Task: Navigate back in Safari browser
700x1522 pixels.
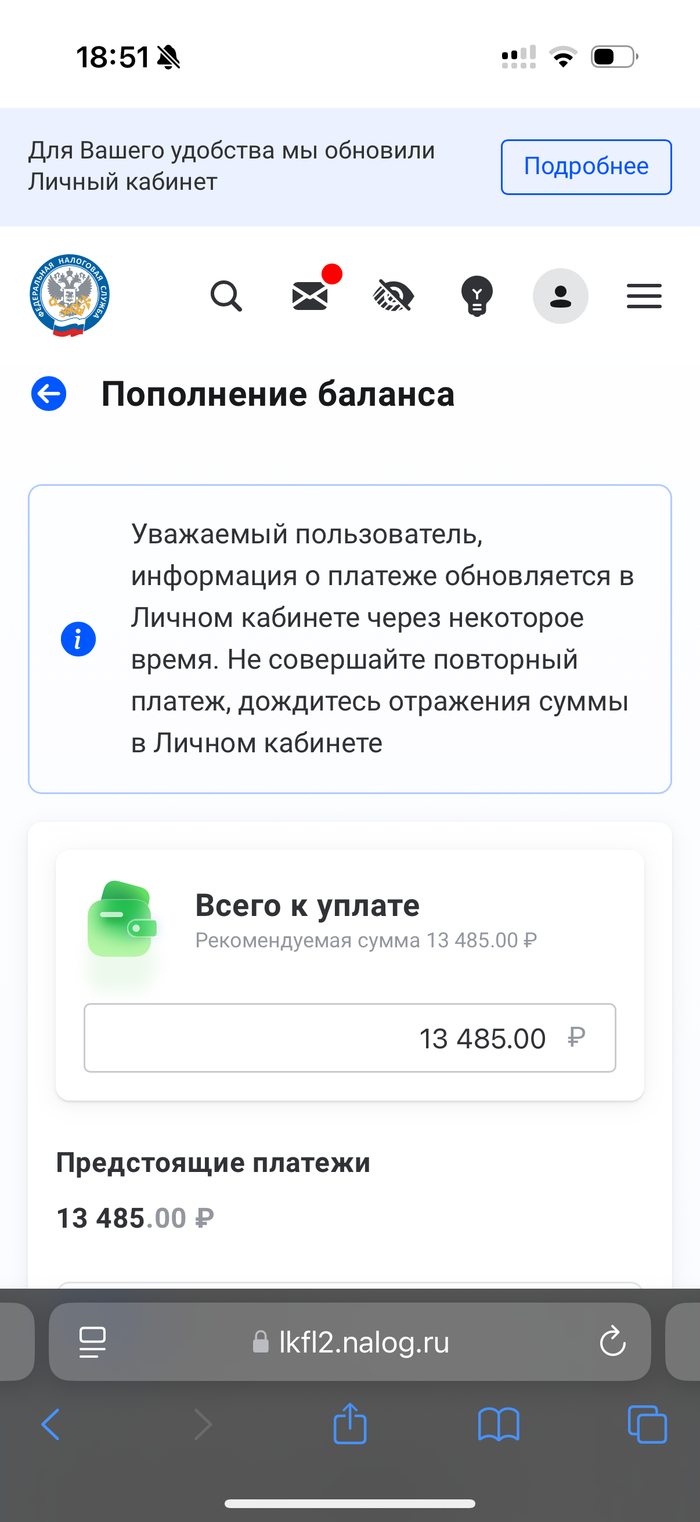Action: coord(51,1424)
